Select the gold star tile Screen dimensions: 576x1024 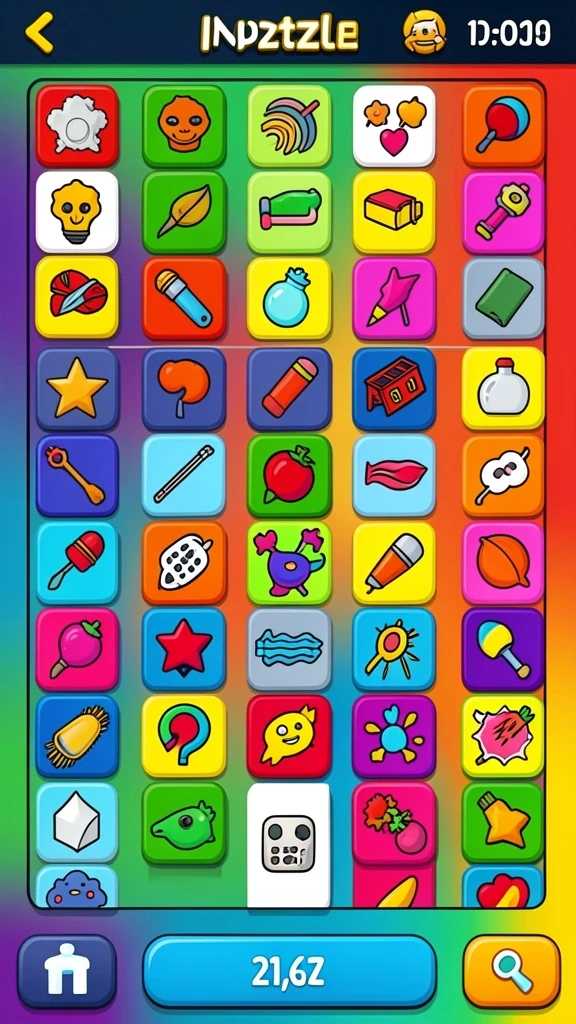pos(77,389)
